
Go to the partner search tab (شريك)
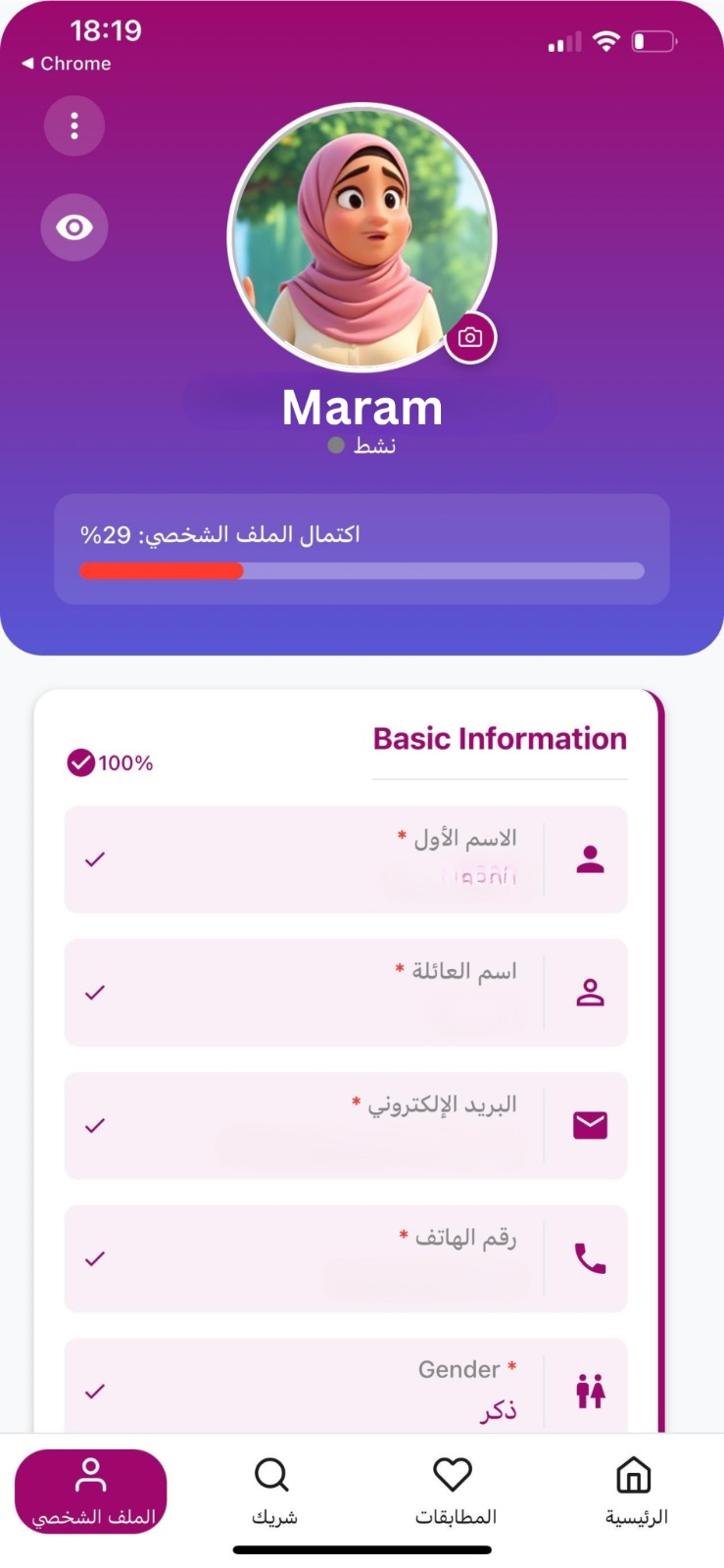click(x=273, y=1492)
